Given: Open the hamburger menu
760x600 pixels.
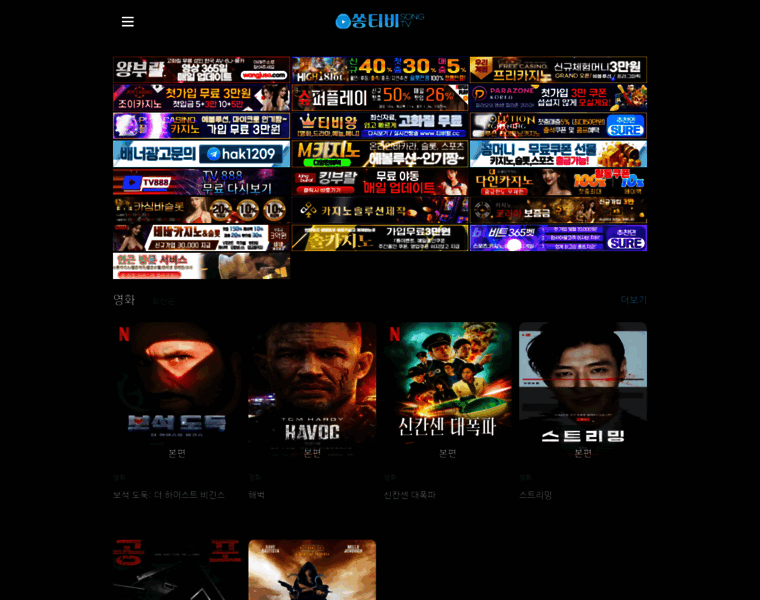Looking at the screenshot, I should point(127,22).
